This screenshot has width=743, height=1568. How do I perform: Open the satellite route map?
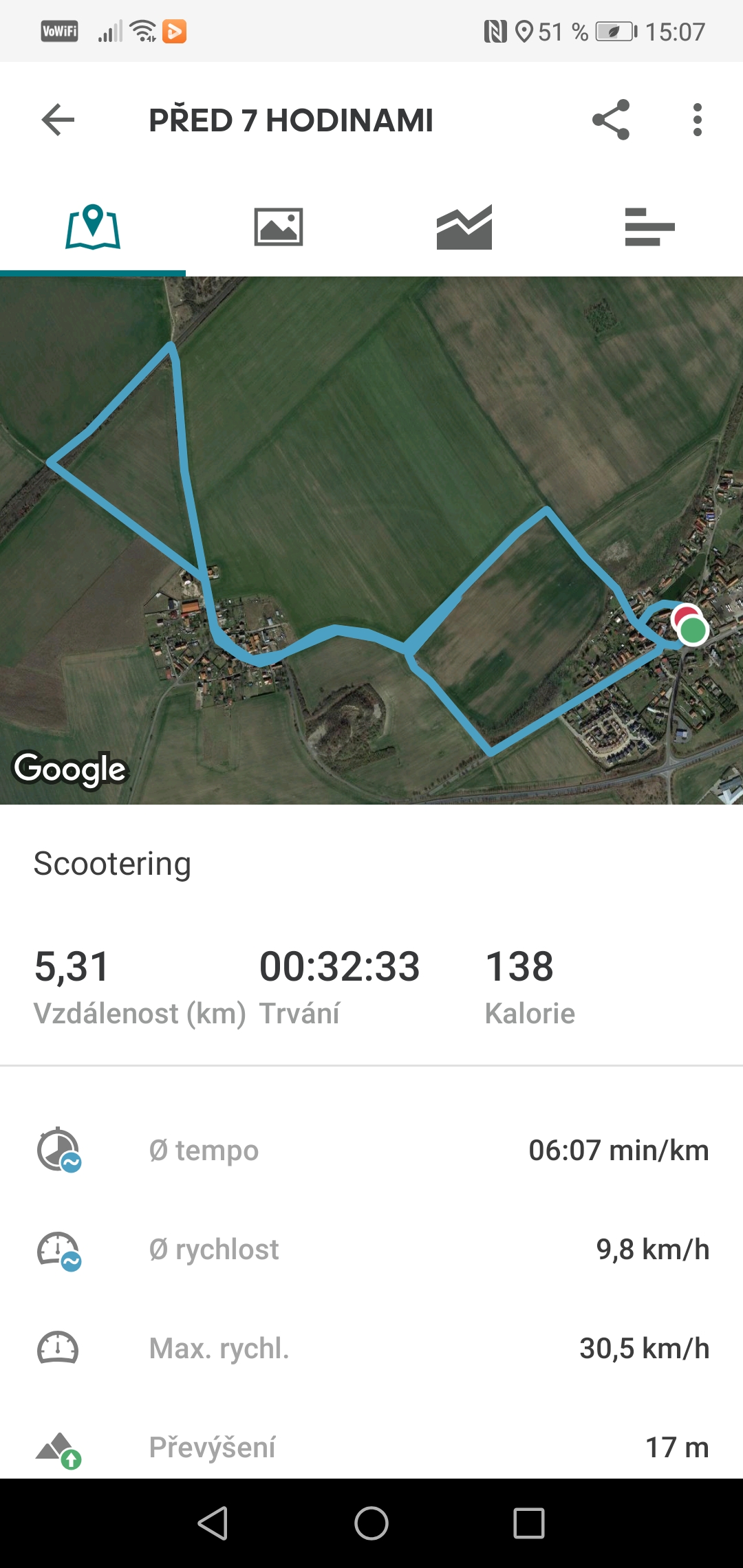click(x=371, y=540)
